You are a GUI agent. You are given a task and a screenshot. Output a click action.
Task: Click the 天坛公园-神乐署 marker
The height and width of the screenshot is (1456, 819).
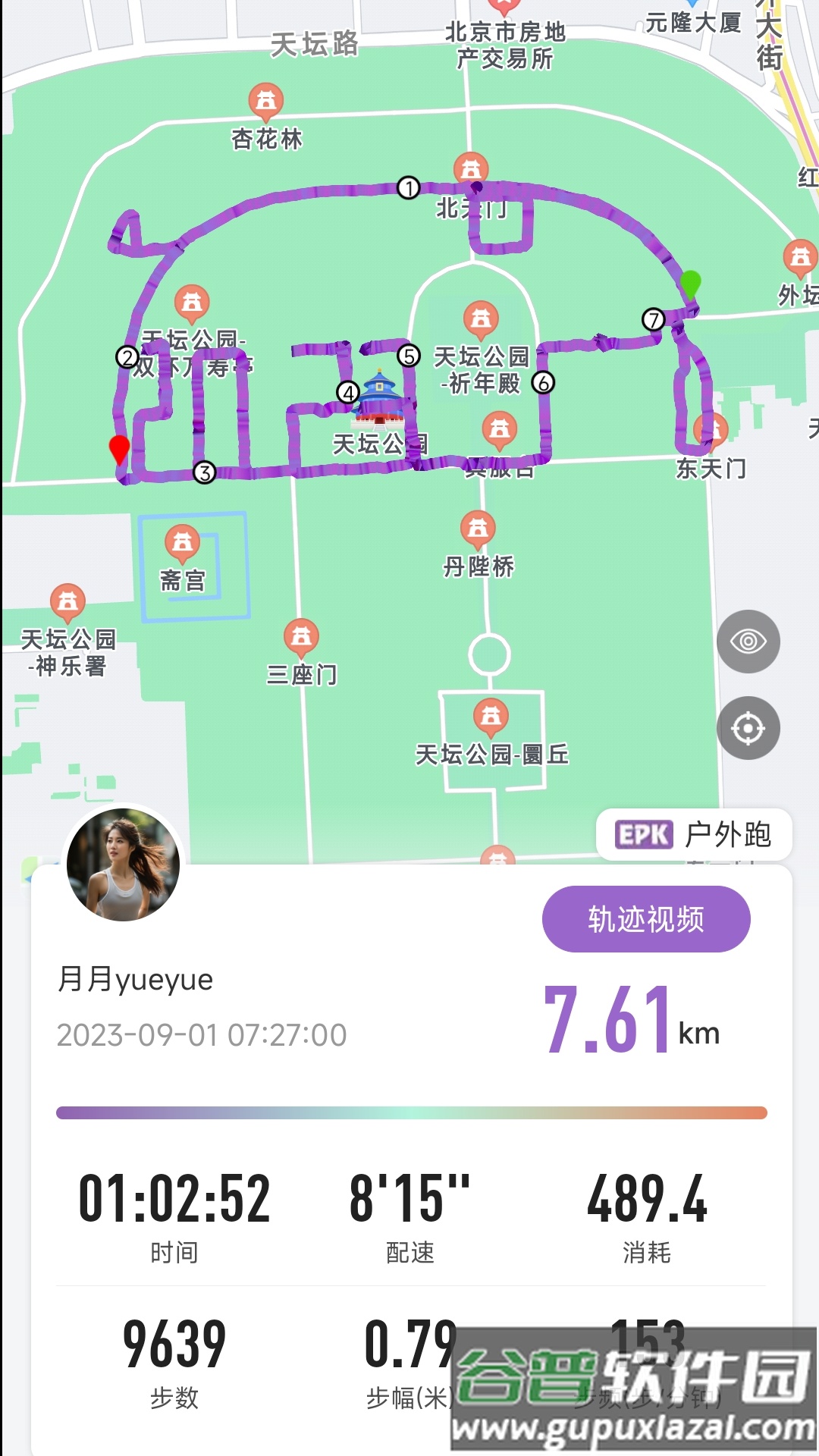click(x=68, y=602)
